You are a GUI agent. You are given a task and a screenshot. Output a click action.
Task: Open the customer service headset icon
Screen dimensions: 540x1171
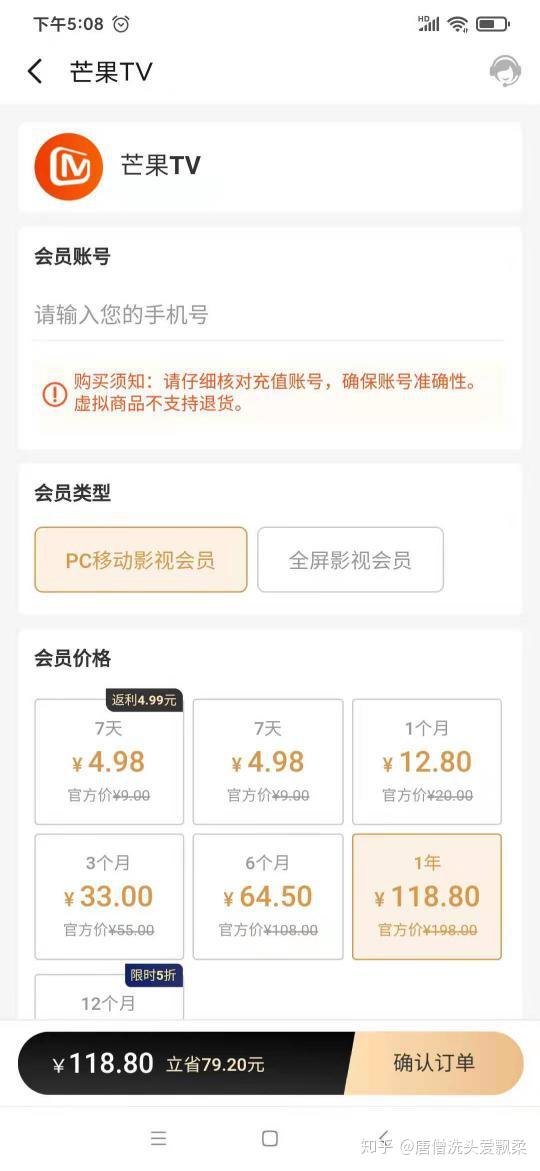(505, 72)
